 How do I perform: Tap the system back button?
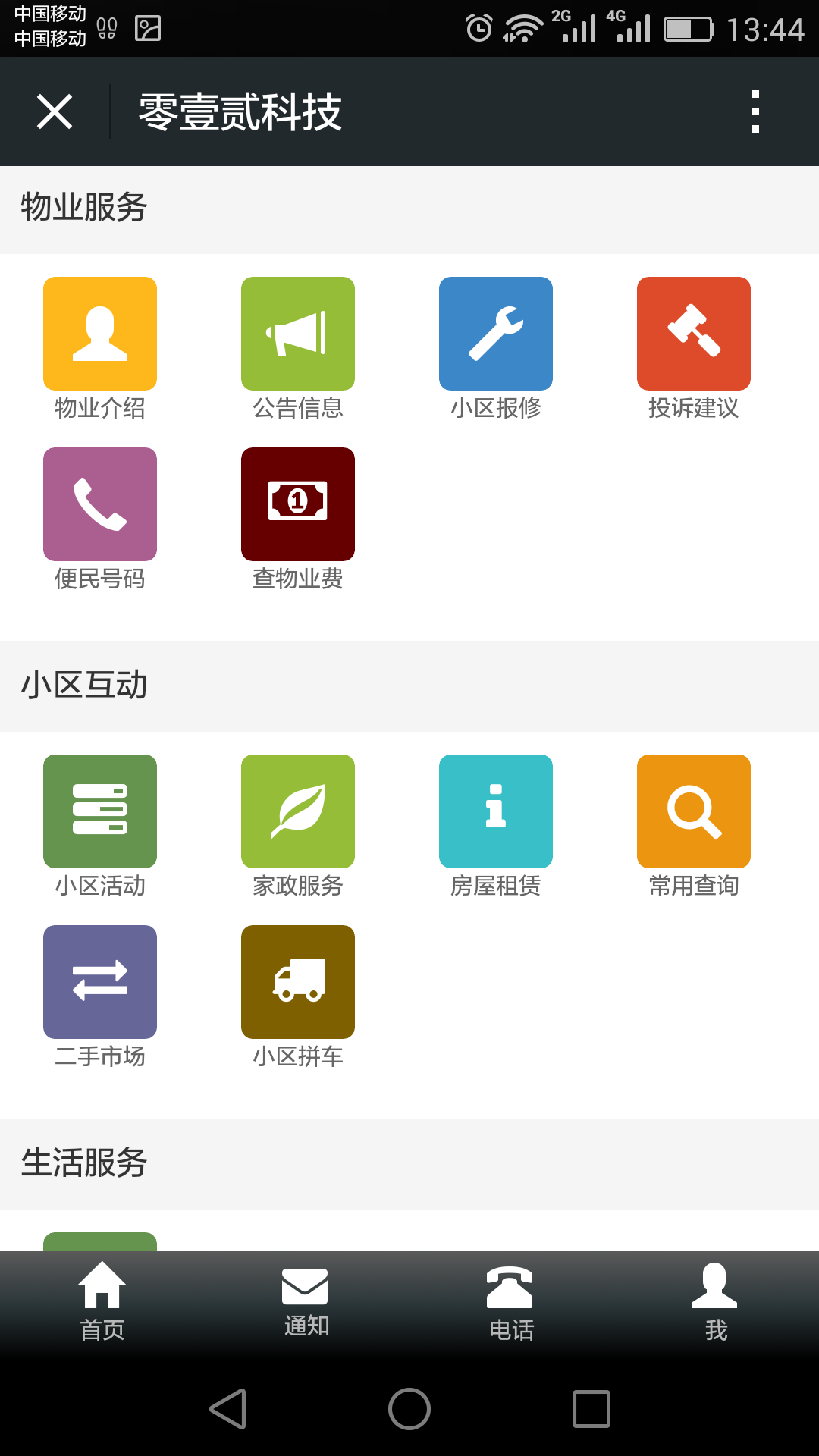[x=227, y=1409]
